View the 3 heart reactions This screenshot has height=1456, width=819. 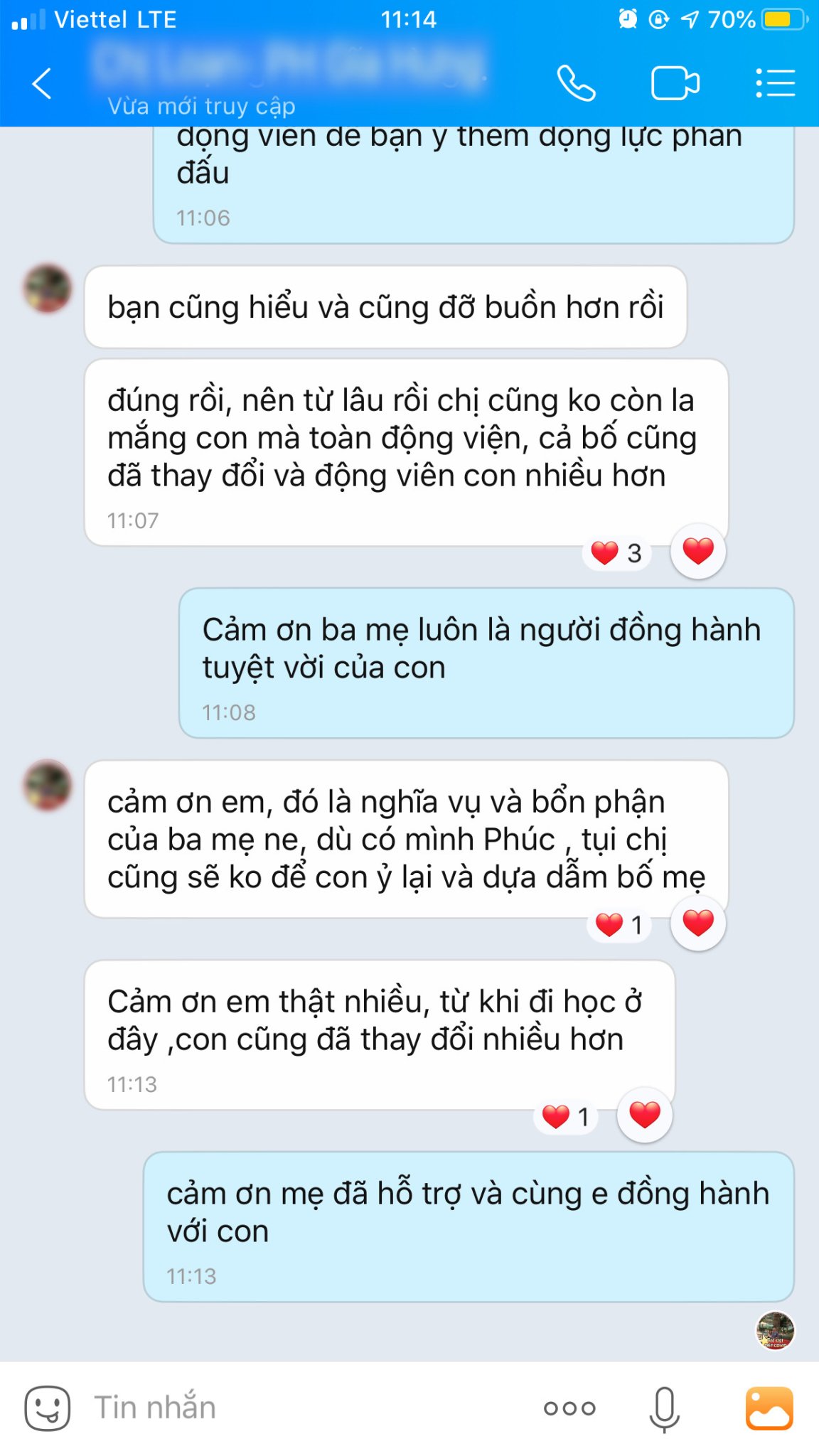click(617, 552)
